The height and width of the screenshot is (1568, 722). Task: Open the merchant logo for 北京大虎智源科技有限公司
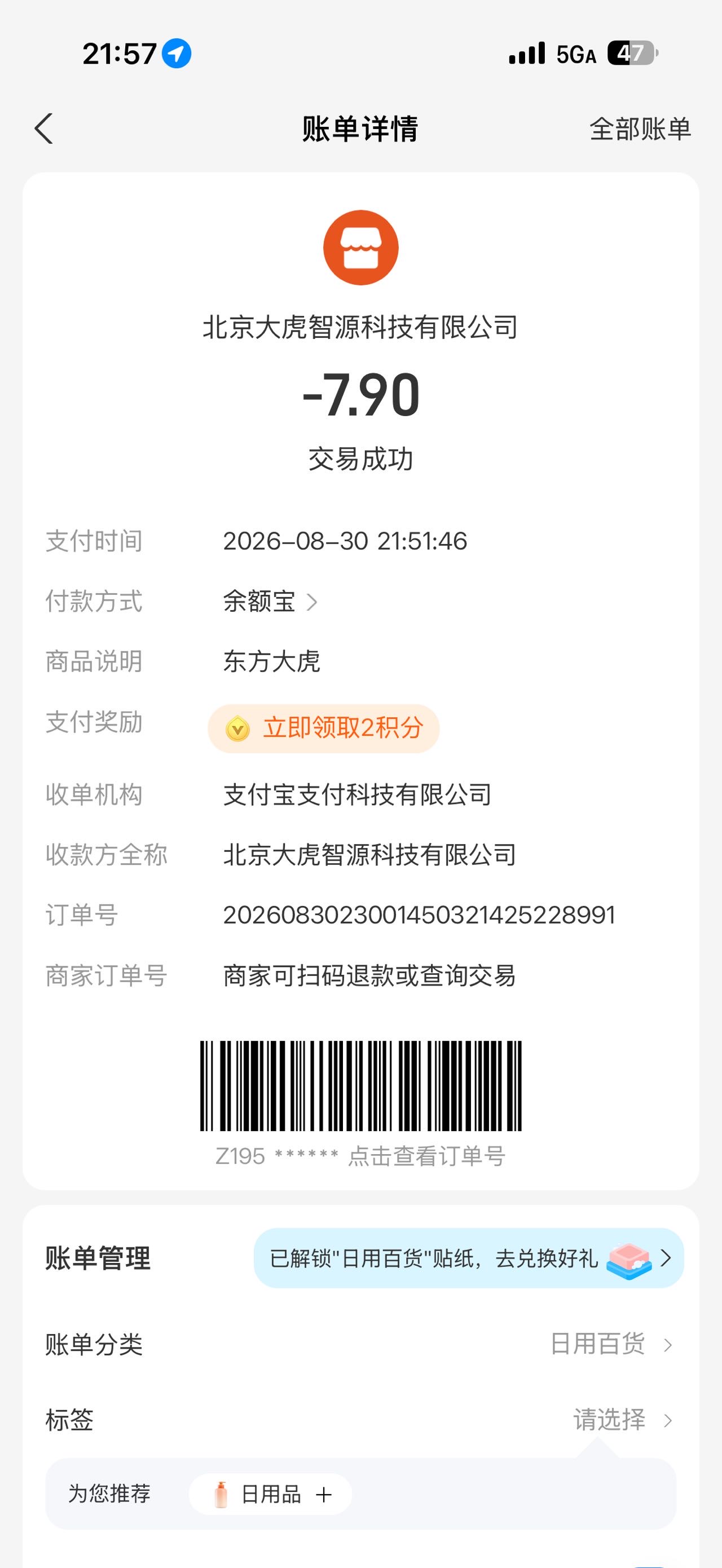(361, 248)
